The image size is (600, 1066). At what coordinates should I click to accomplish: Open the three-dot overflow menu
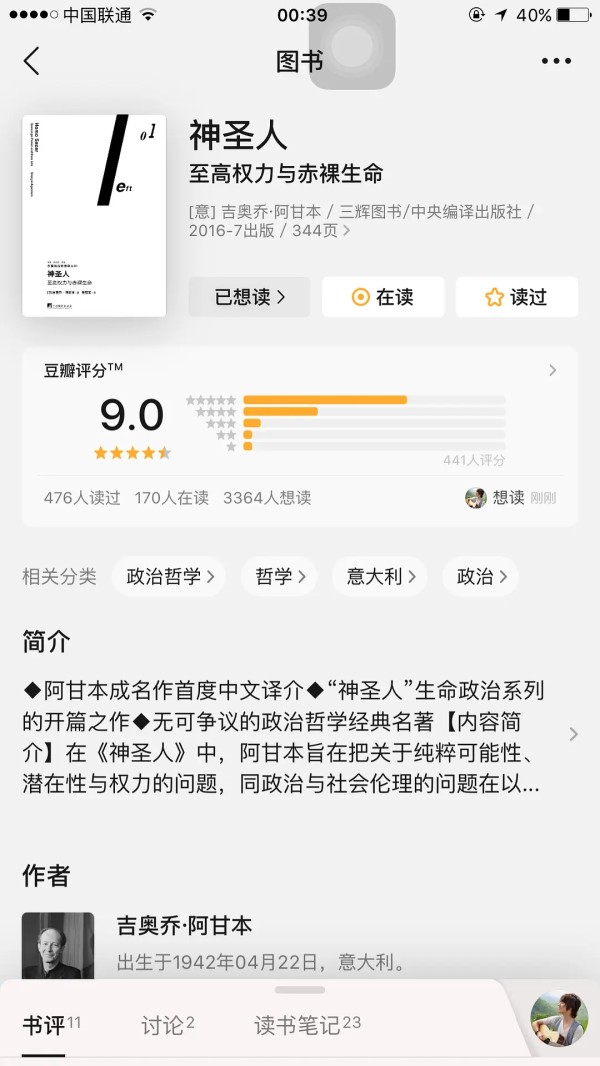[556, 61]
